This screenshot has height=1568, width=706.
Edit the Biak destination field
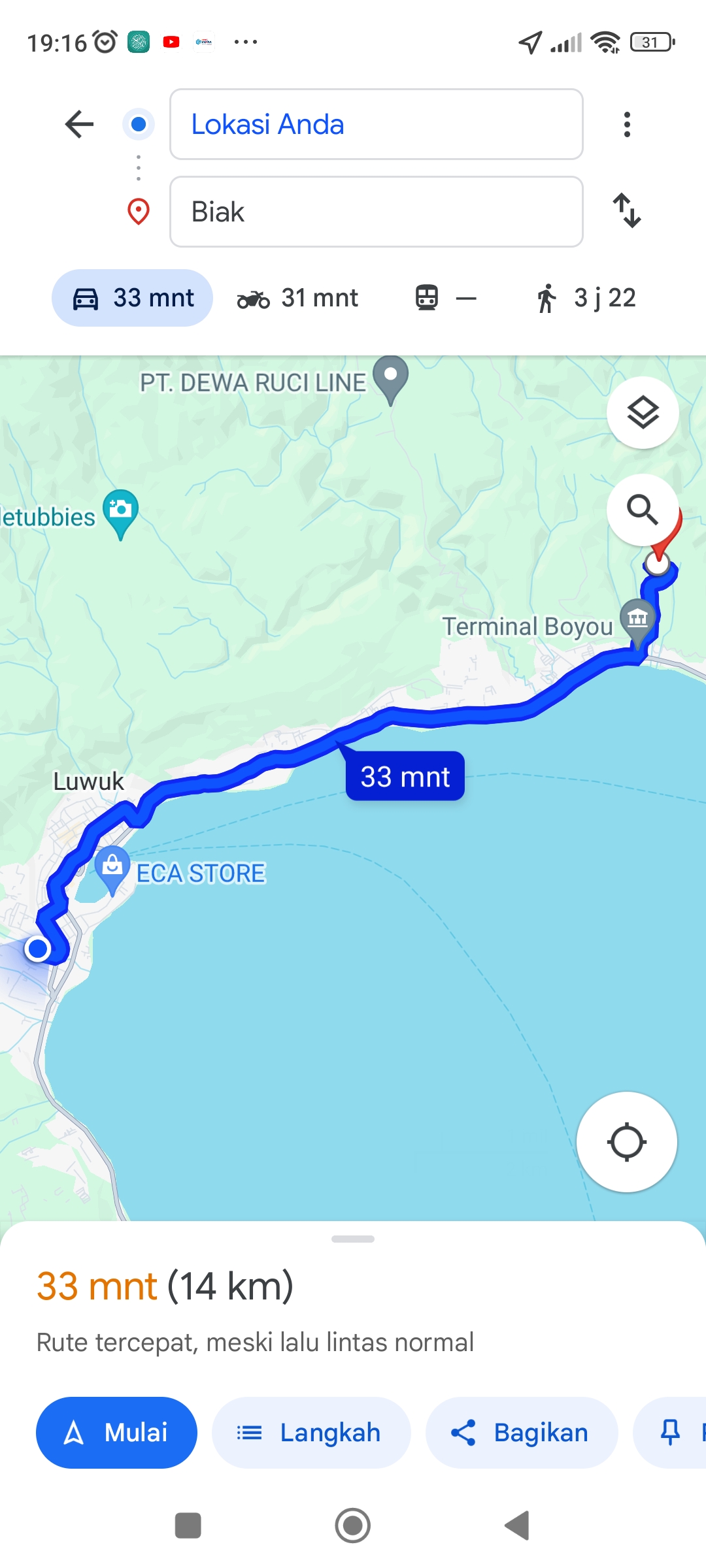pyautogui.click(x=376, y=212)
